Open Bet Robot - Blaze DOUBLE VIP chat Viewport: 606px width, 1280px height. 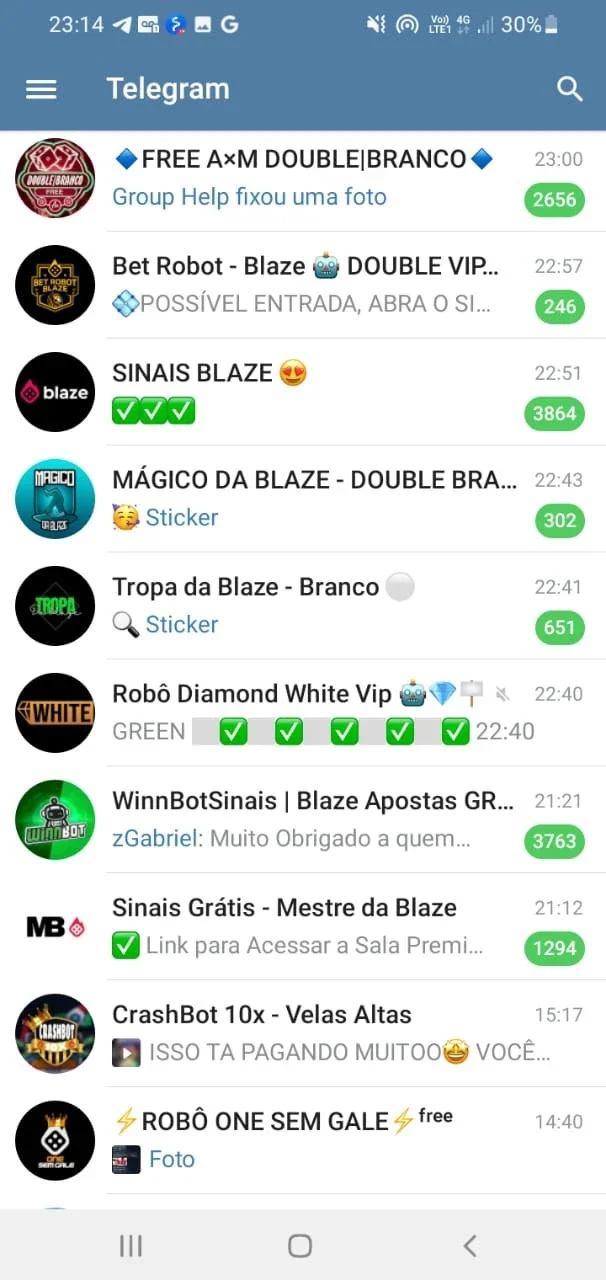[x=303, y=285]
